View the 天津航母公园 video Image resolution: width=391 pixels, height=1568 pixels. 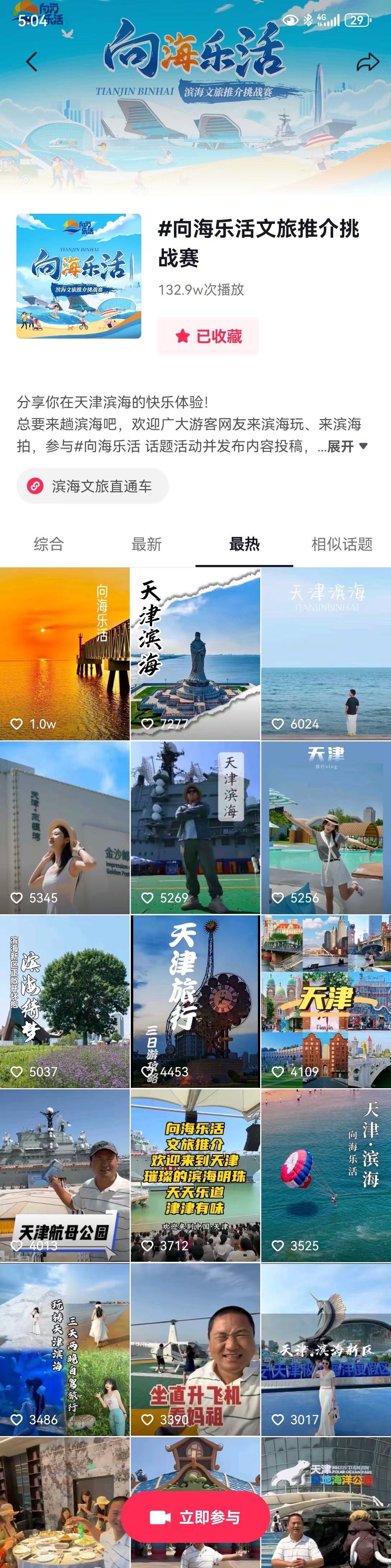tap(65, 1175)
